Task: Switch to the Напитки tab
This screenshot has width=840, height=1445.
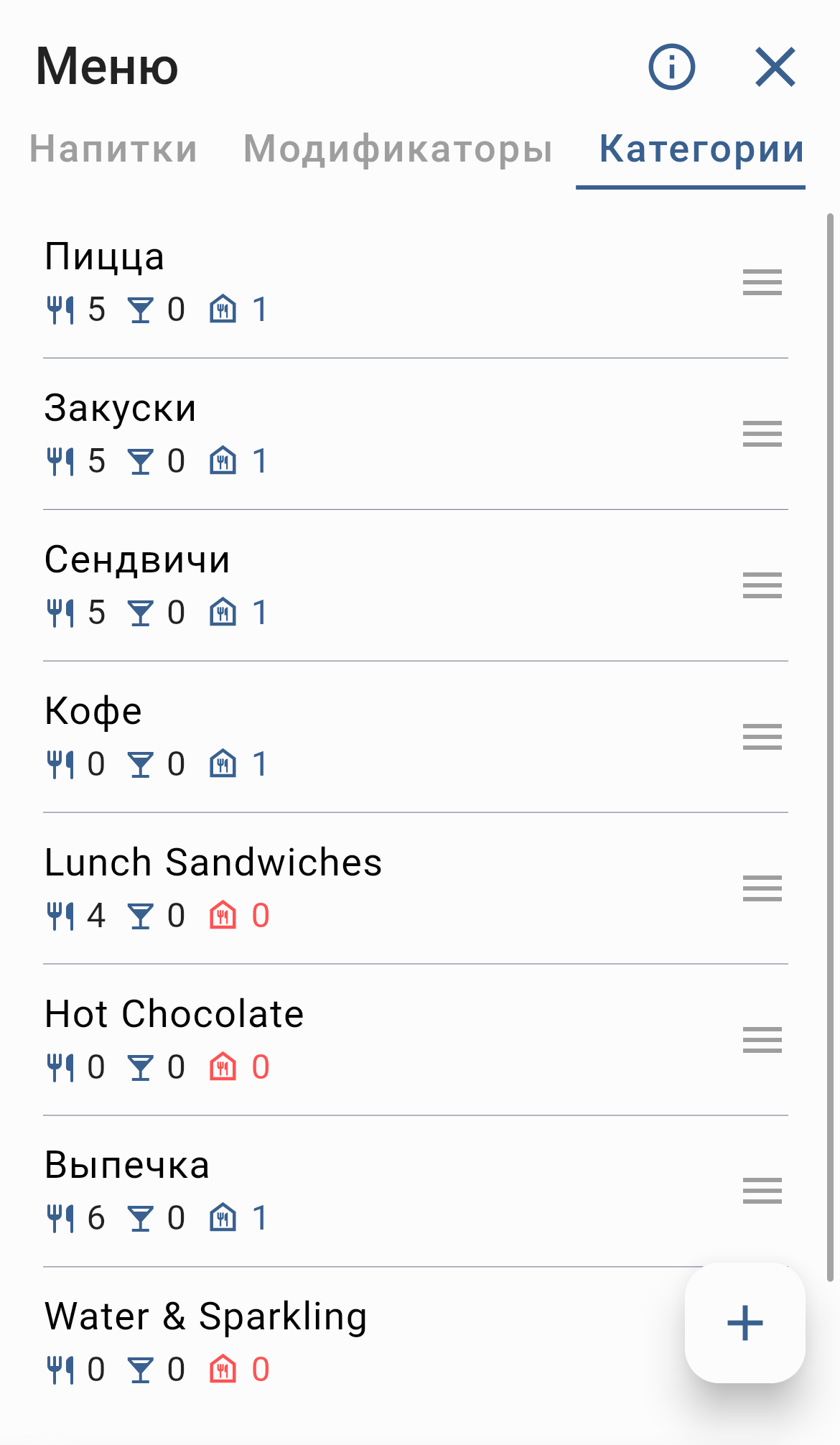Action: 113,149
